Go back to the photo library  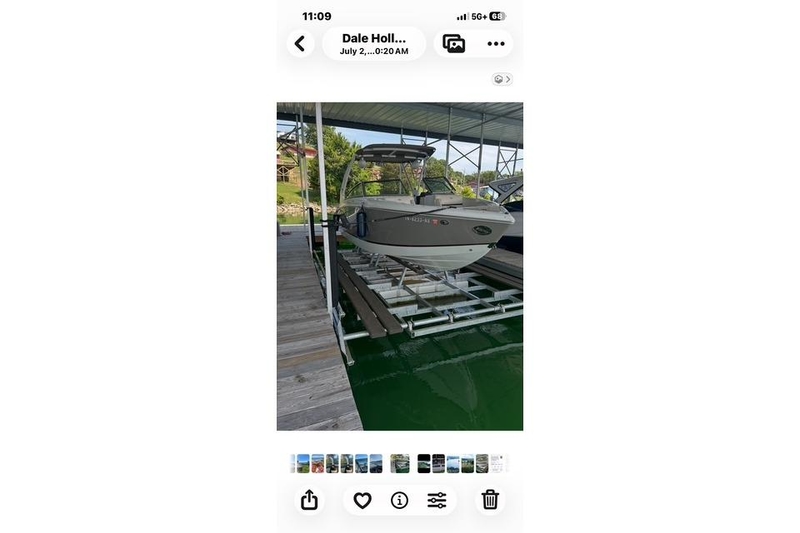point(300,44)
